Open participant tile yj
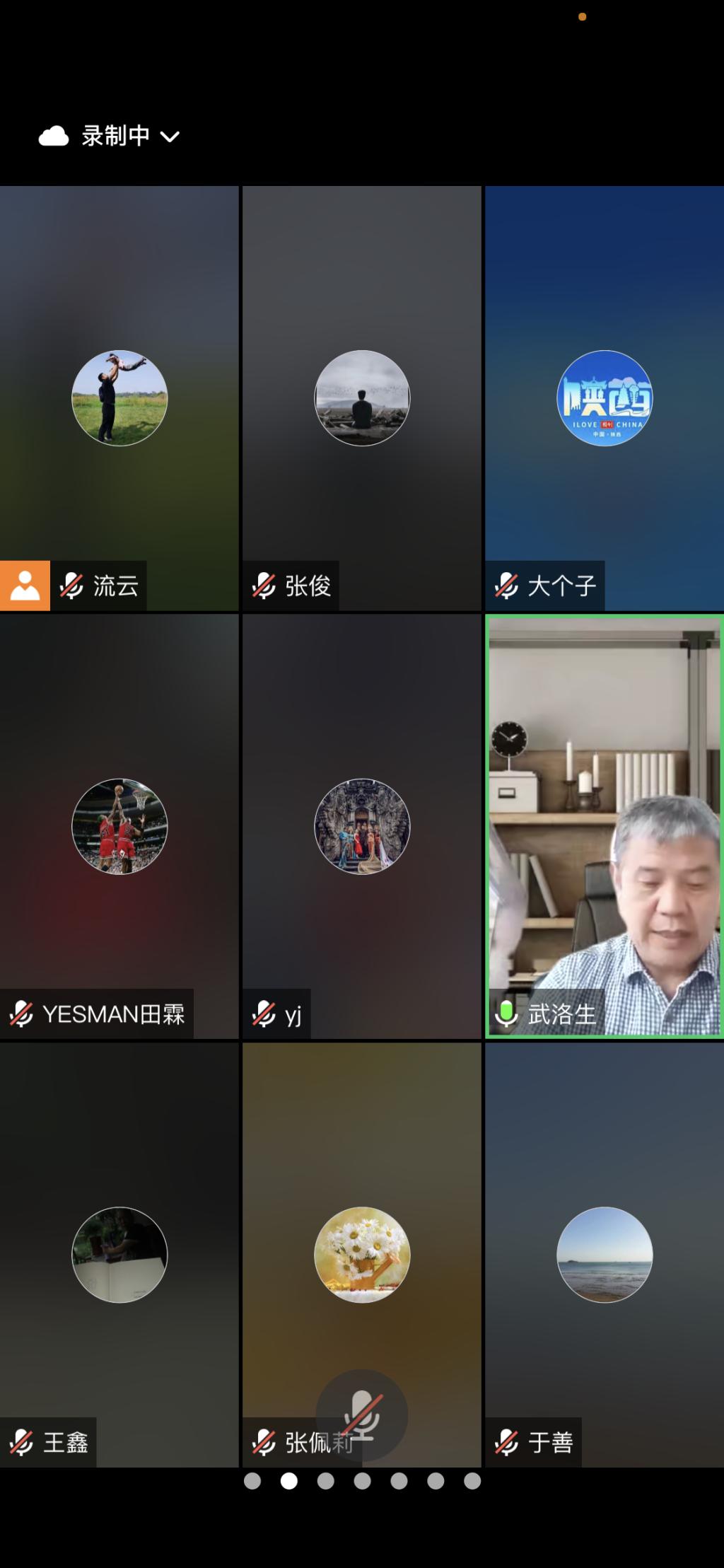The width and height of the screenshot is (724, 1568). (x=361, y=825)
